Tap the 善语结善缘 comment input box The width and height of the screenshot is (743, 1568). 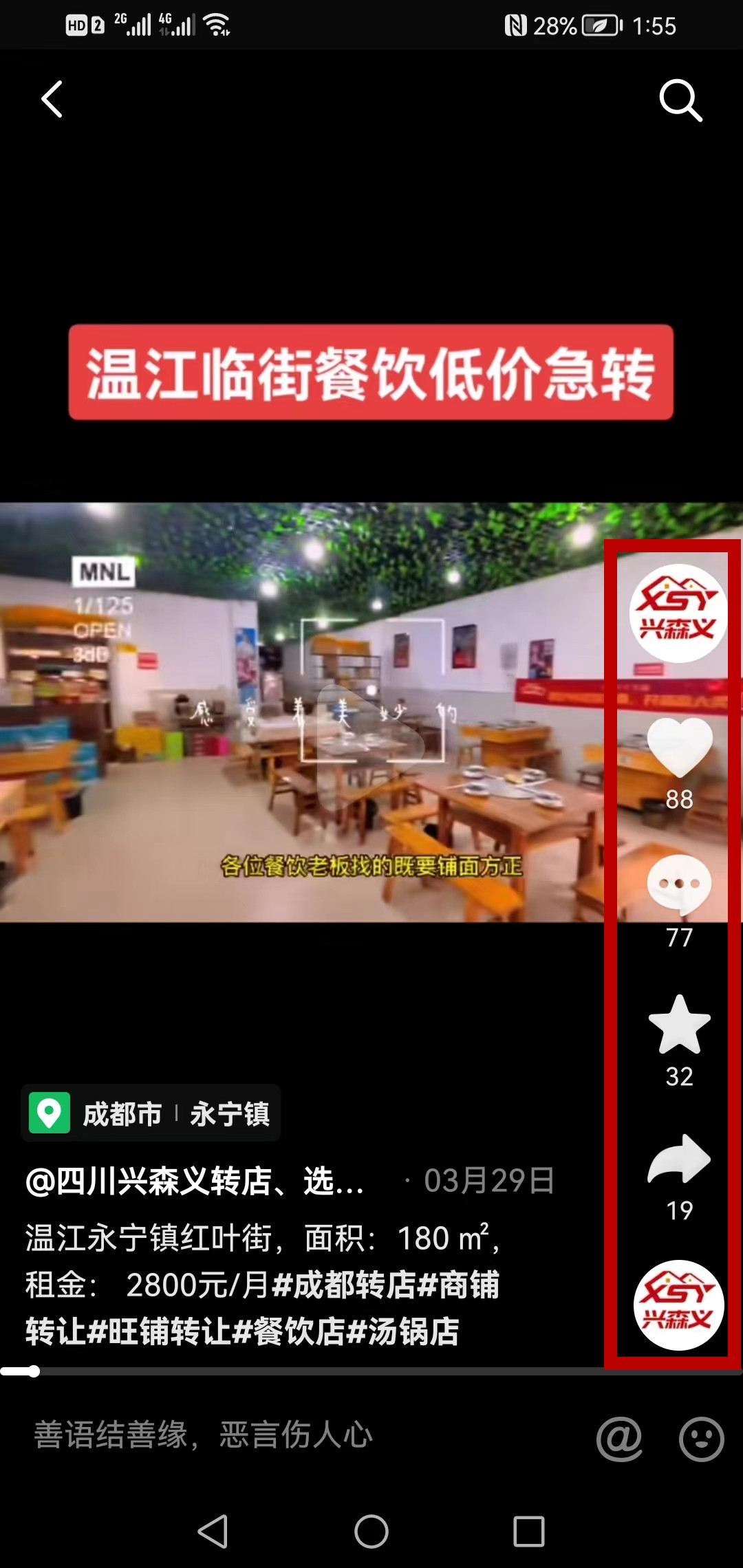click(x=275, y=1436)
